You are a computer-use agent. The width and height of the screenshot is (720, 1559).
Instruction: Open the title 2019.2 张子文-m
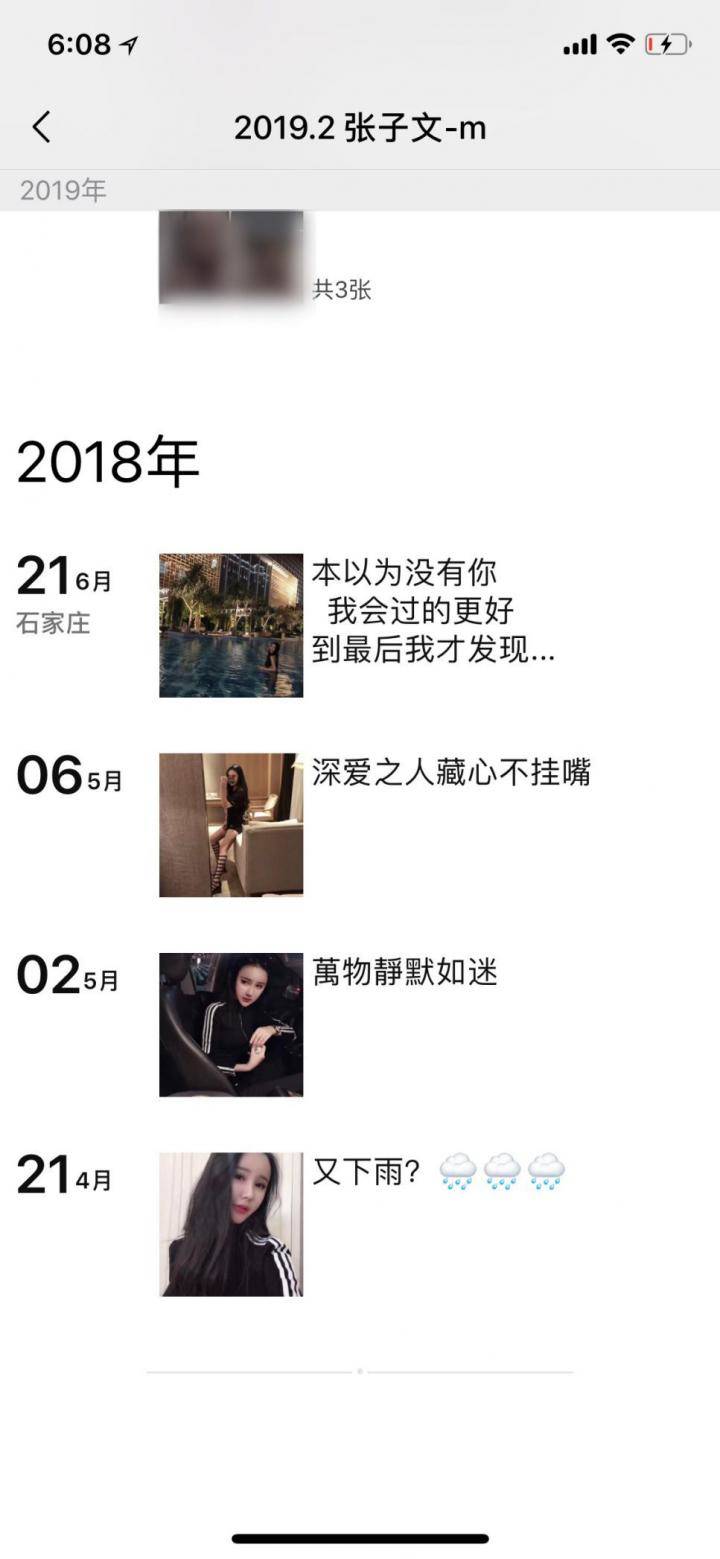(360, 128)
